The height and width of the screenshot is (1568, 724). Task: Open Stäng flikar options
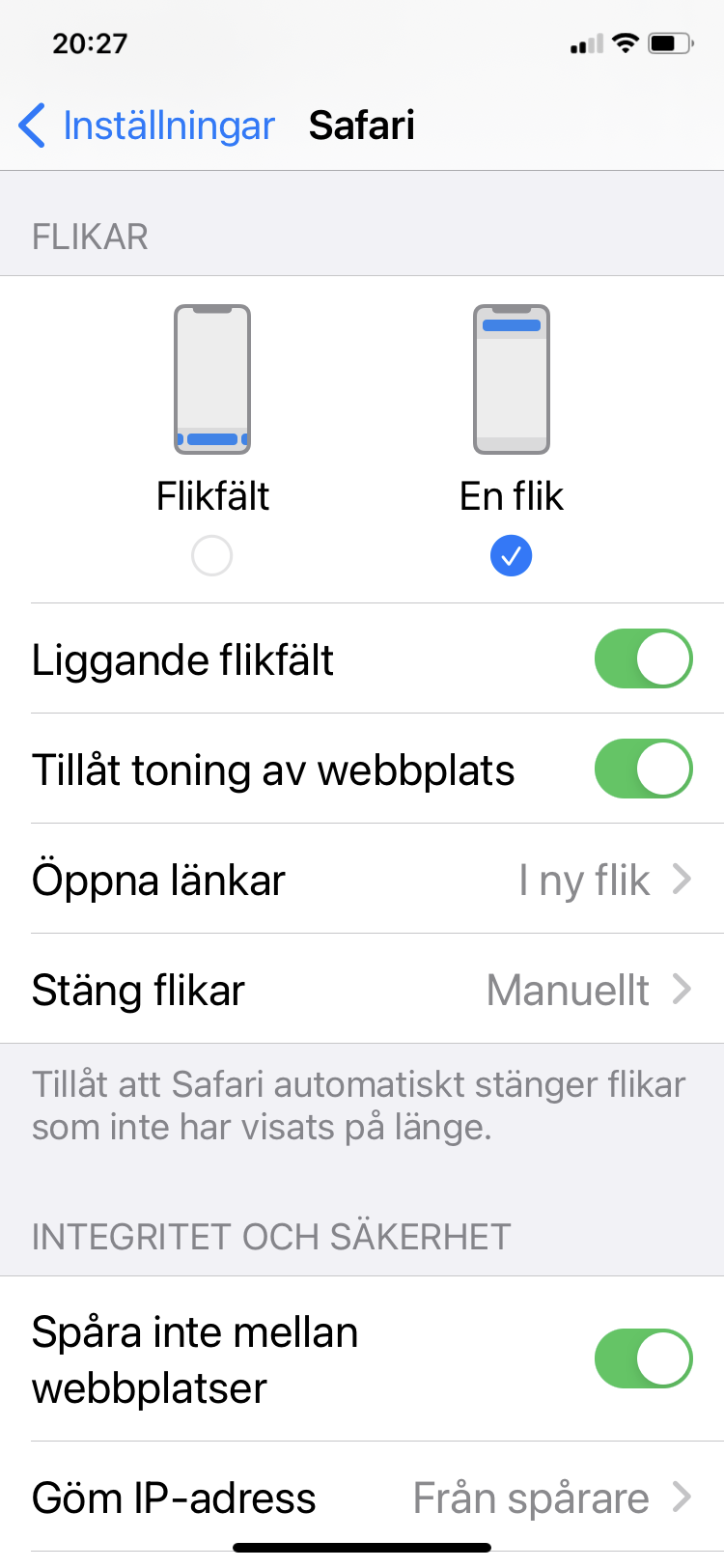point(362,990)
